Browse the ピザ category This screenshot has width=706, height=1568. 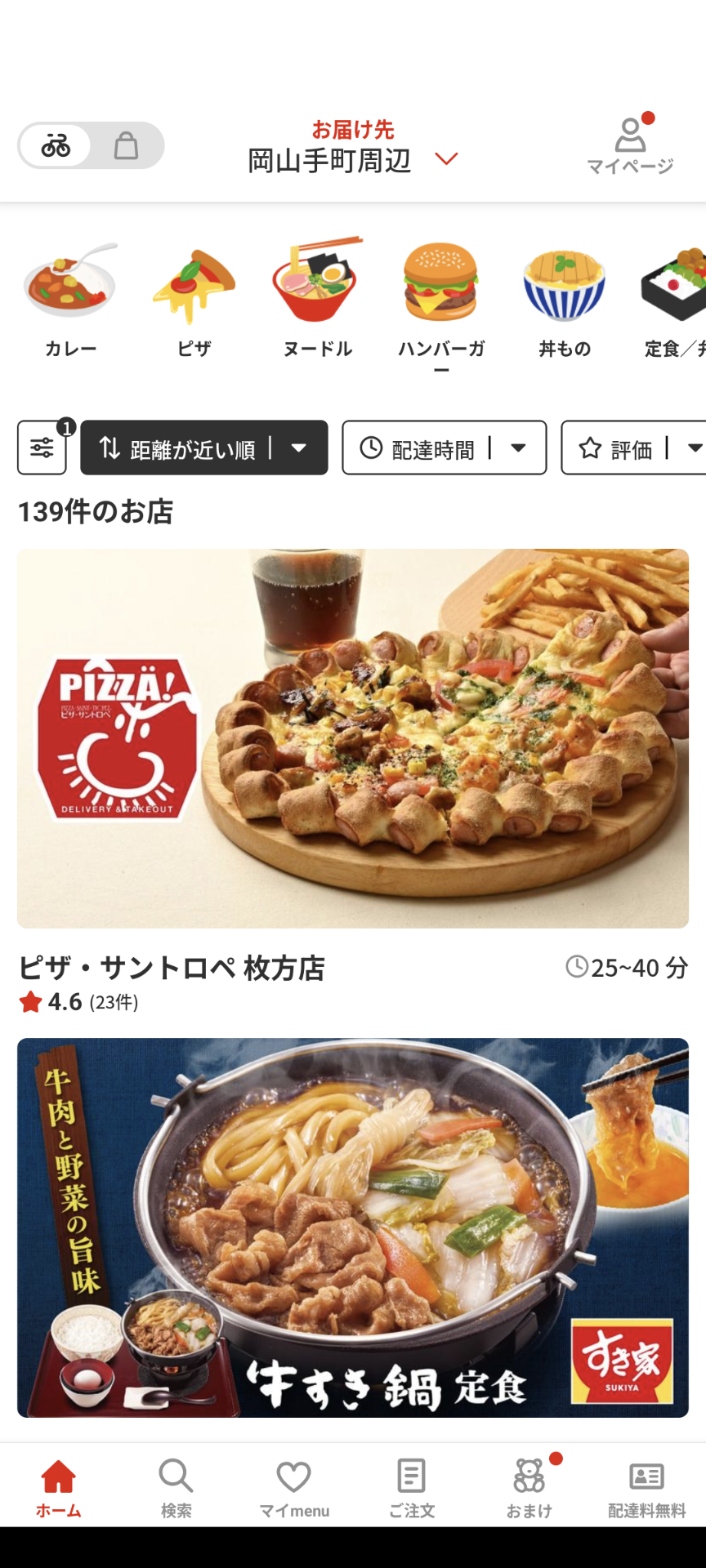pos(194,300)
